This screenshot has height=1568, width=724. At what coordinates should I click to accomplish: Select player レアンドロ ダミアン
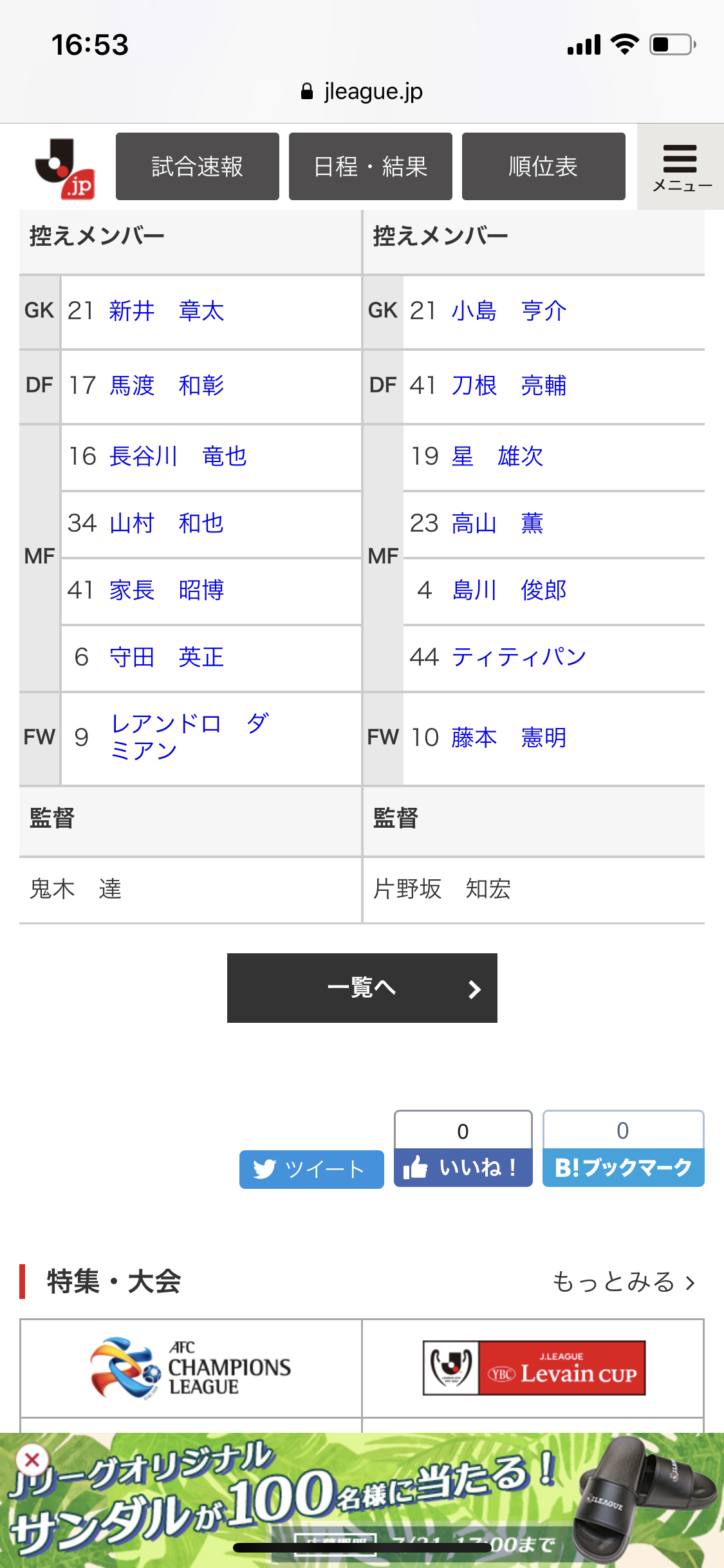click(189, 737)
